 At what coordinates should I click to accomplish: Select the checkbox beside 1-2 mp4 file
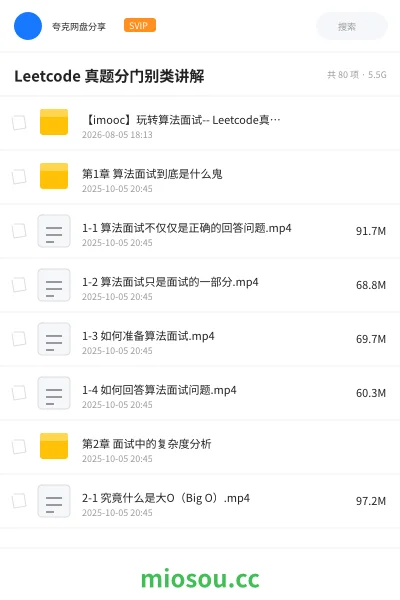click(x=19, y=285)
